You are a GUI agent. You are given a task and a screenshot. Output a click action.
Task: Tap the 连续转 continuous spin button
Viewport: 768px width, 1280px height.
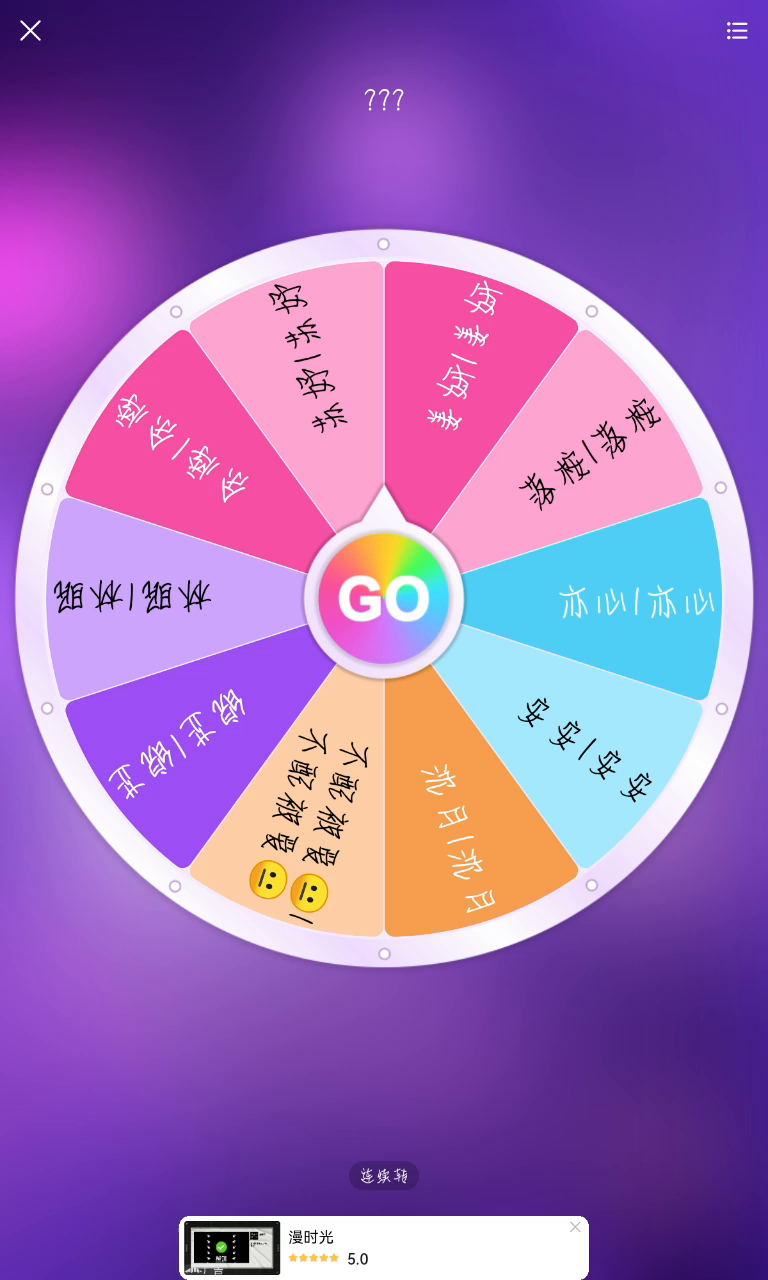coord(384,1176)
